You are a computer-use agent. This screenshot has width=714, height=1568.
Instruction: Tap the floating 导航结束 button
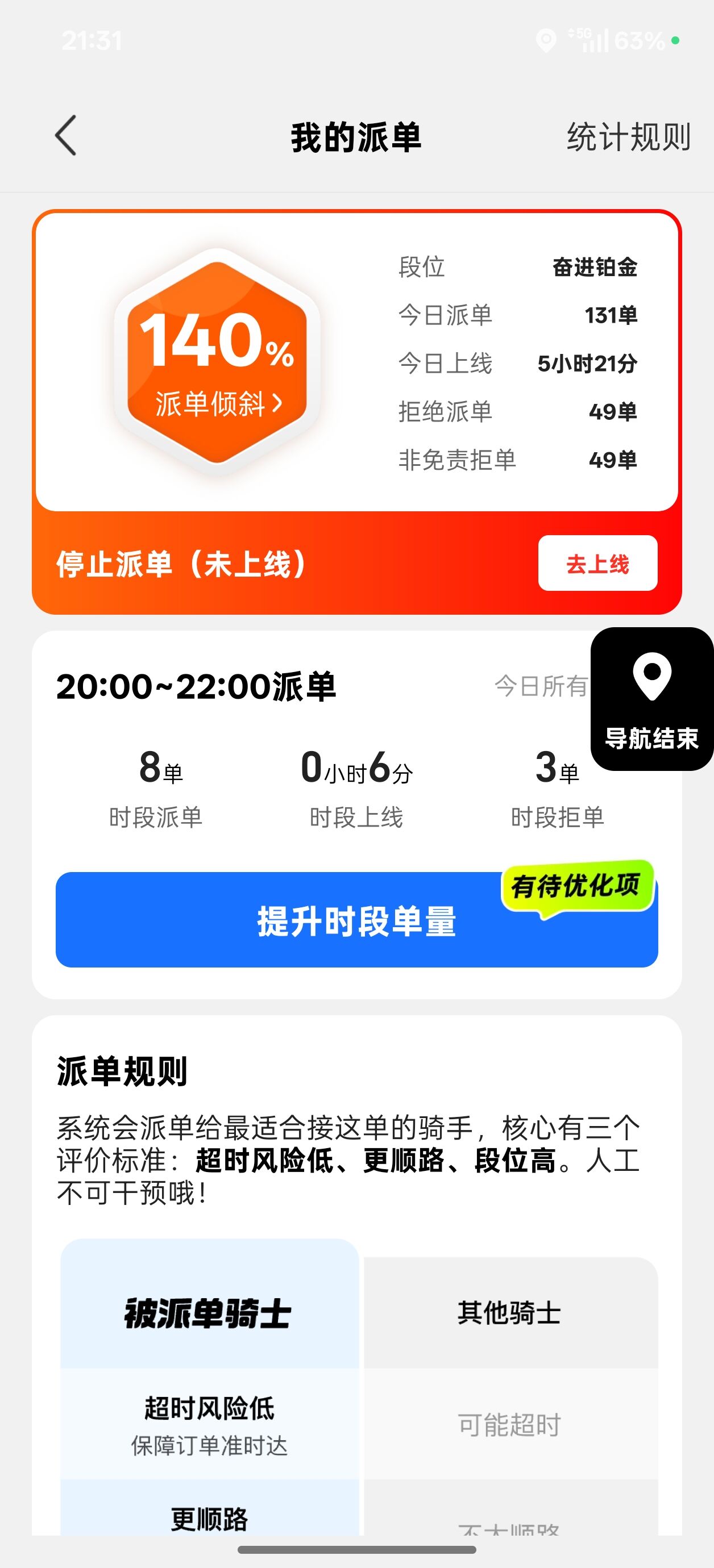tap(651, 699)
